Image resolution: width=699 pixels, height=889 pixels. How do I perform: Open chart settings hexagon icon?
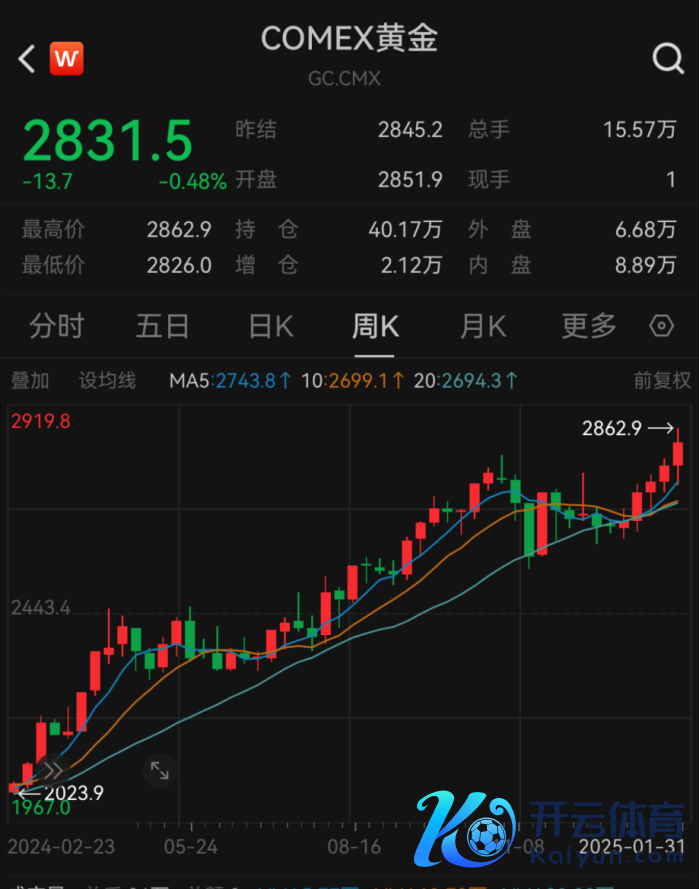pyautogui.click(x=661, y=326)
